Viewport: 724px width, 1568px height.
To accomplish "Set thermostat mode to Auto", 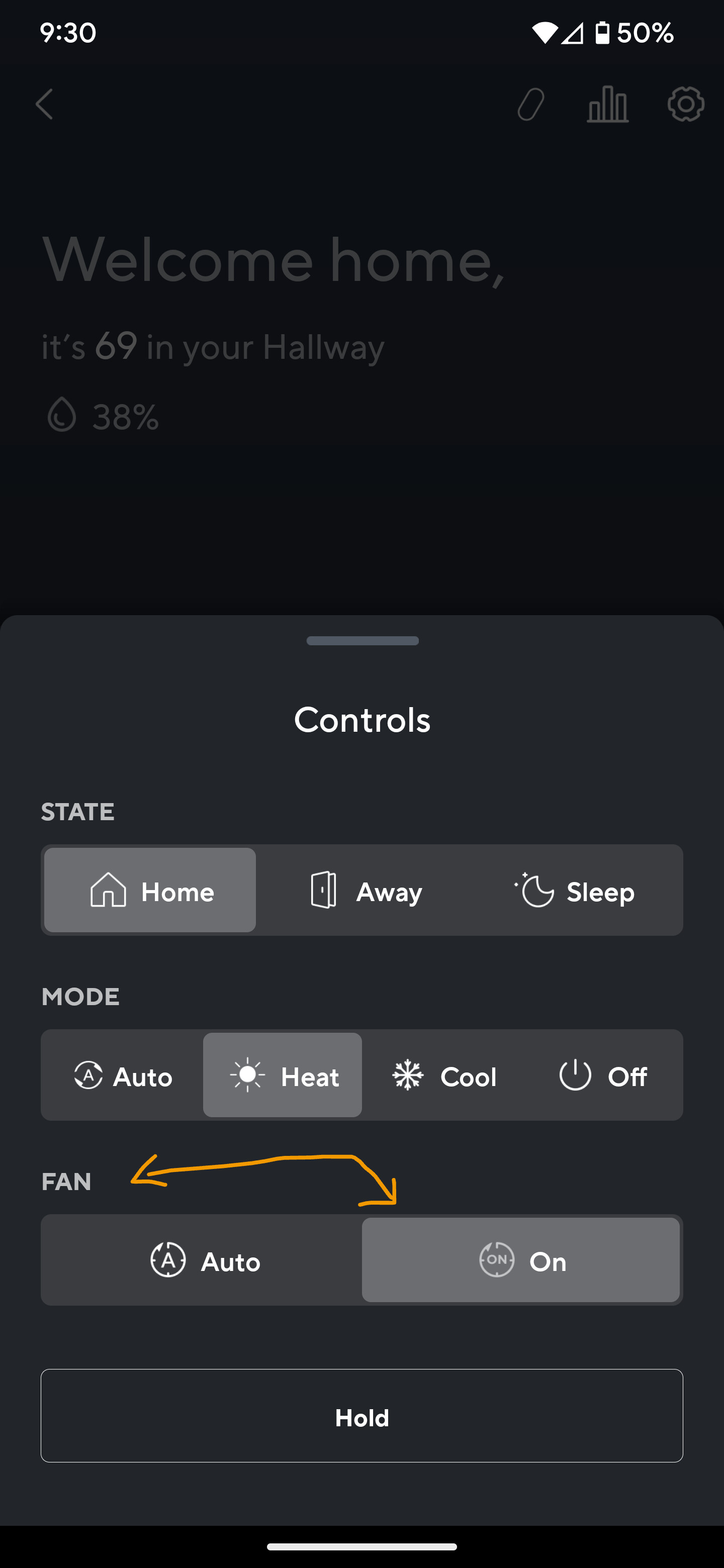I will (x=123, y=1075).
